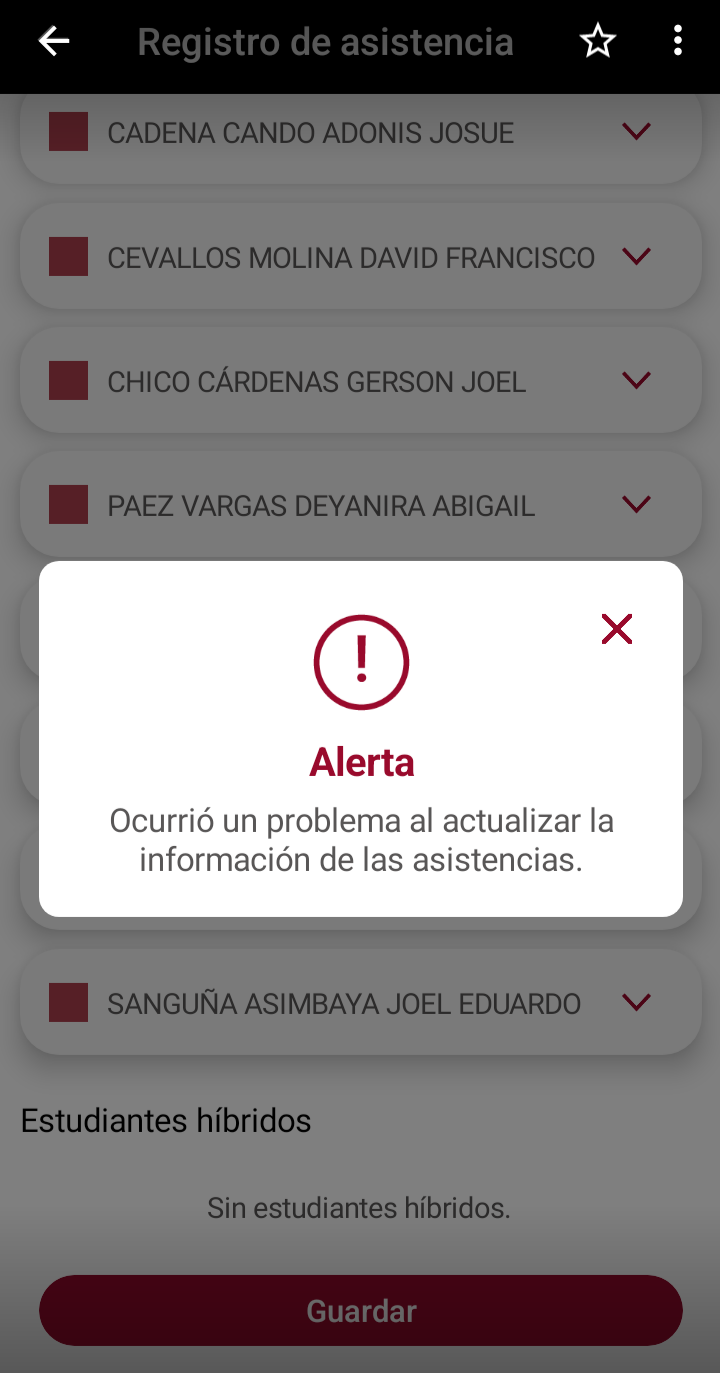Toggle checkbox for CEVALLOS MOLINA DAVID FRANCISCO
This screenshot has height=1373, width=720.
click(x=69, y=257)
